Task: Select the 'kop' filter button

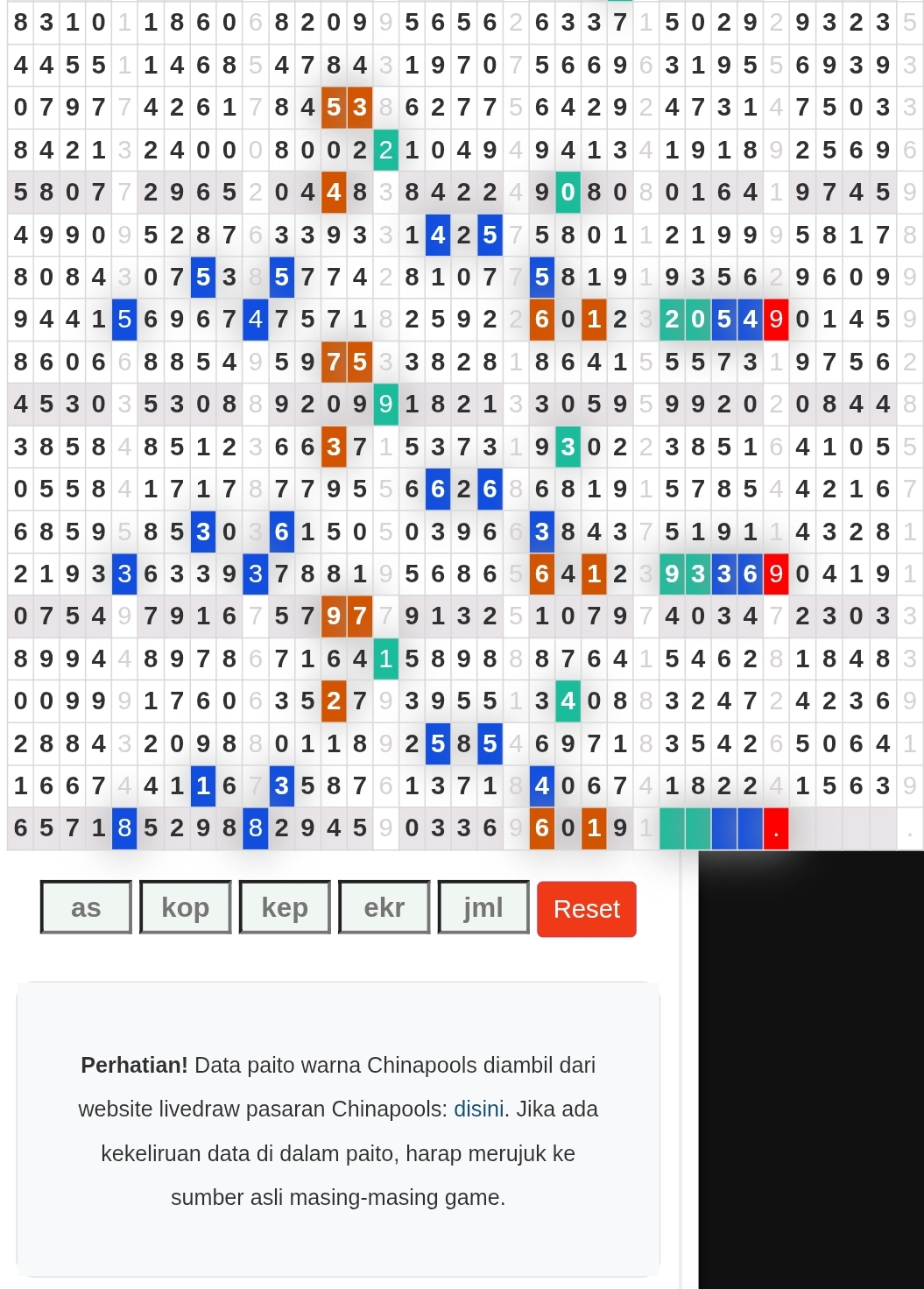Action: point(185,908)
